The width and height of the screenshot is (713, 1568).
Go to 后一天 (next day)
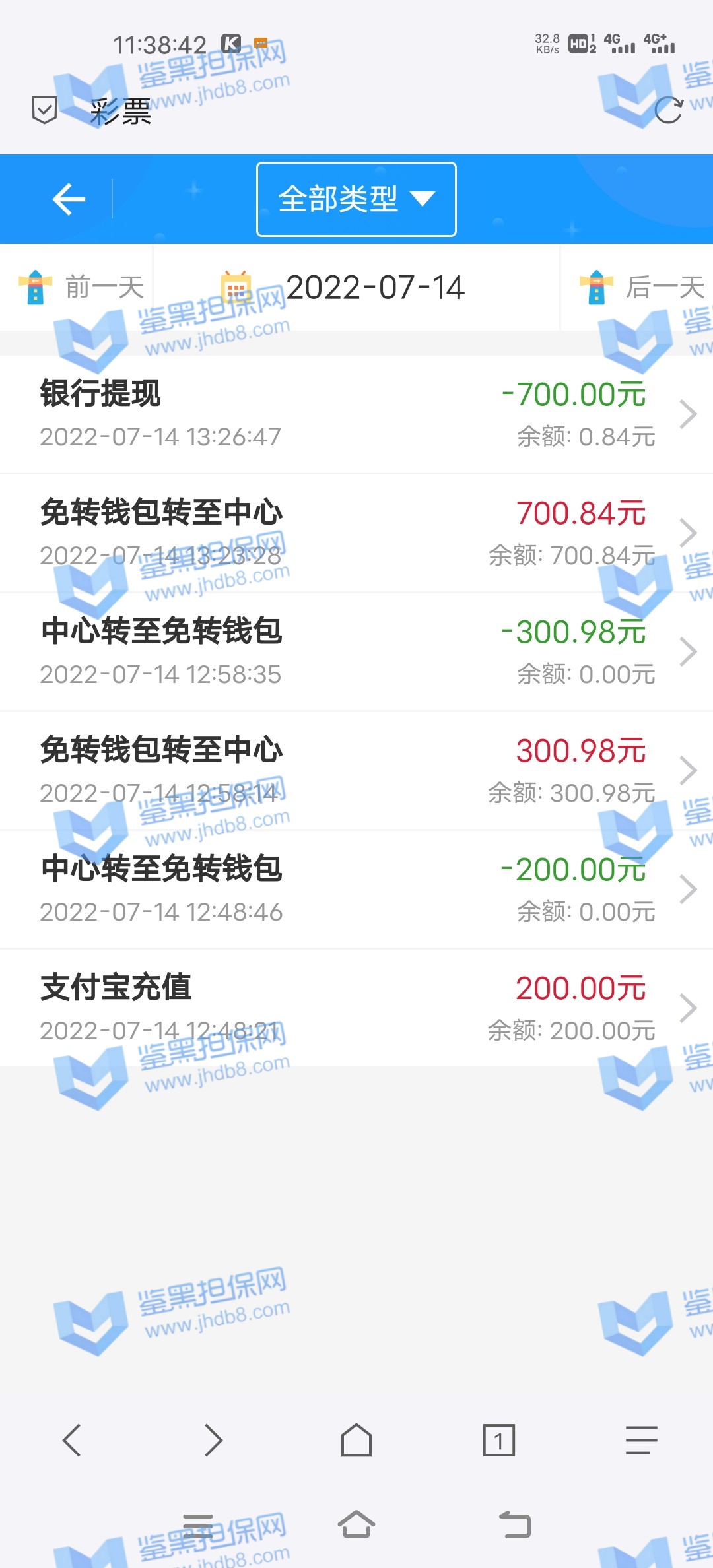642,288
